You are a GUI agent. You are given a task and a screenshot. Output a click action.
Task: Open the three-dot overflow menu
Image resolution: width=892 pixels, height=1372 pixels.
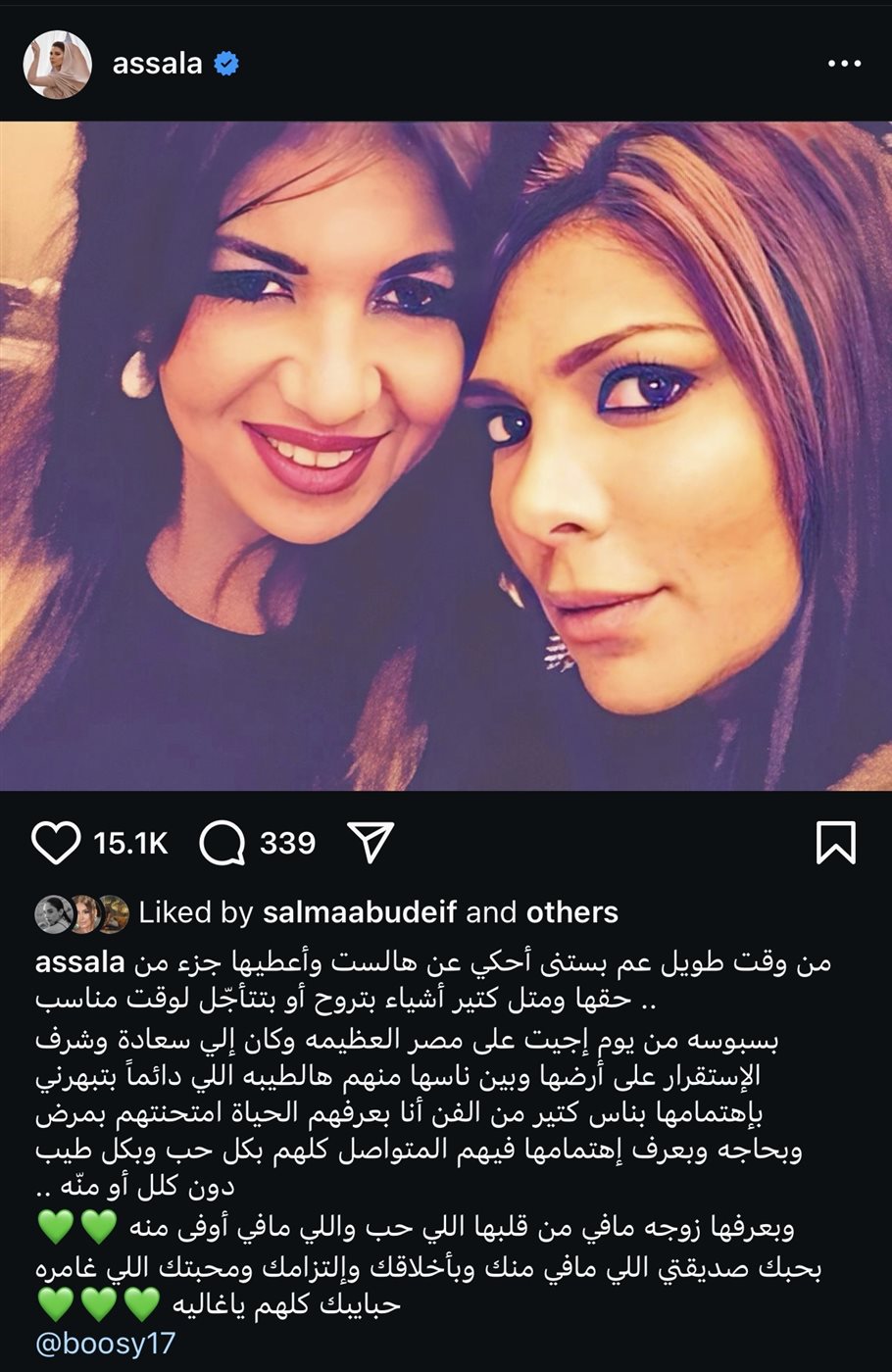(844, 65)
